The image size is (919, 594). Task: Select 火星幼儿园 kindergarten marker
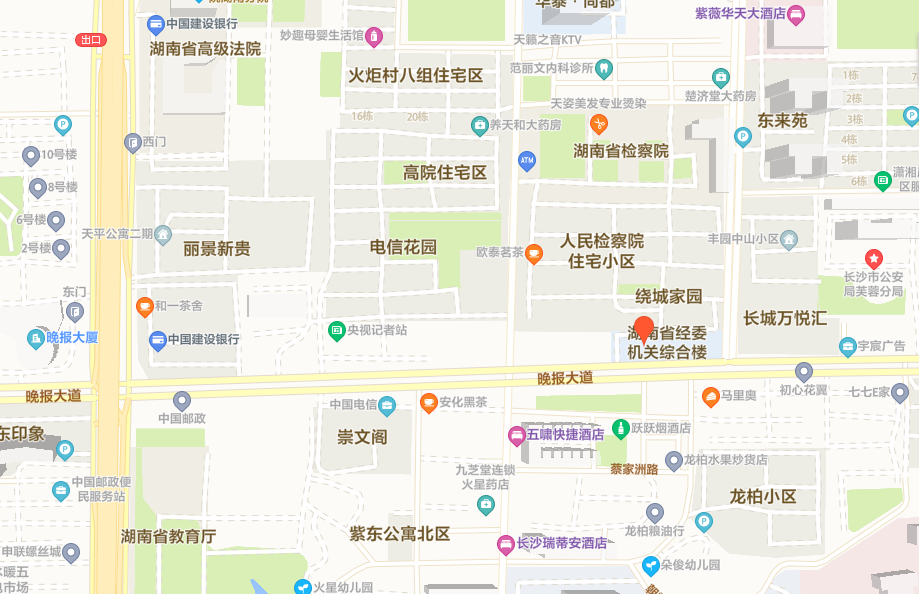302,587
